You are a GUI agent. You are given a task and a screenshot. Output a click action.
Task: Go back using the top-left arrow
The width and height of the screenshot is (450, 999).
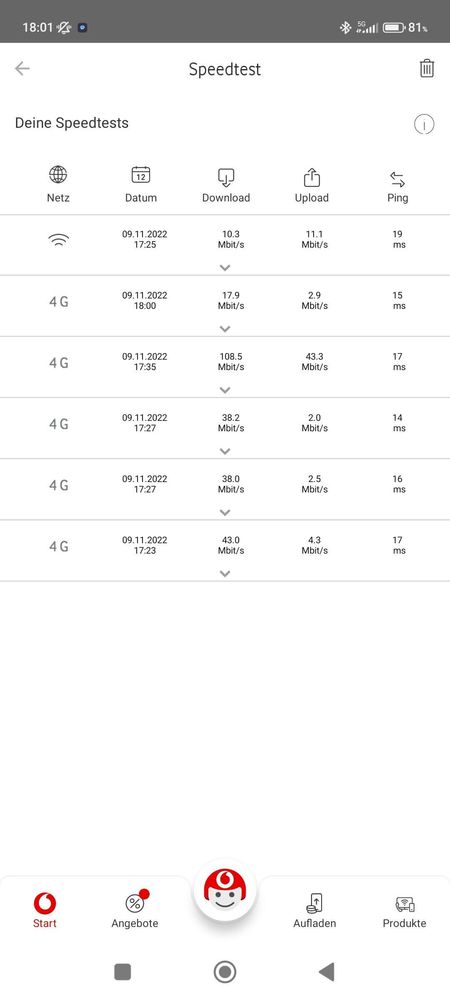22,68
